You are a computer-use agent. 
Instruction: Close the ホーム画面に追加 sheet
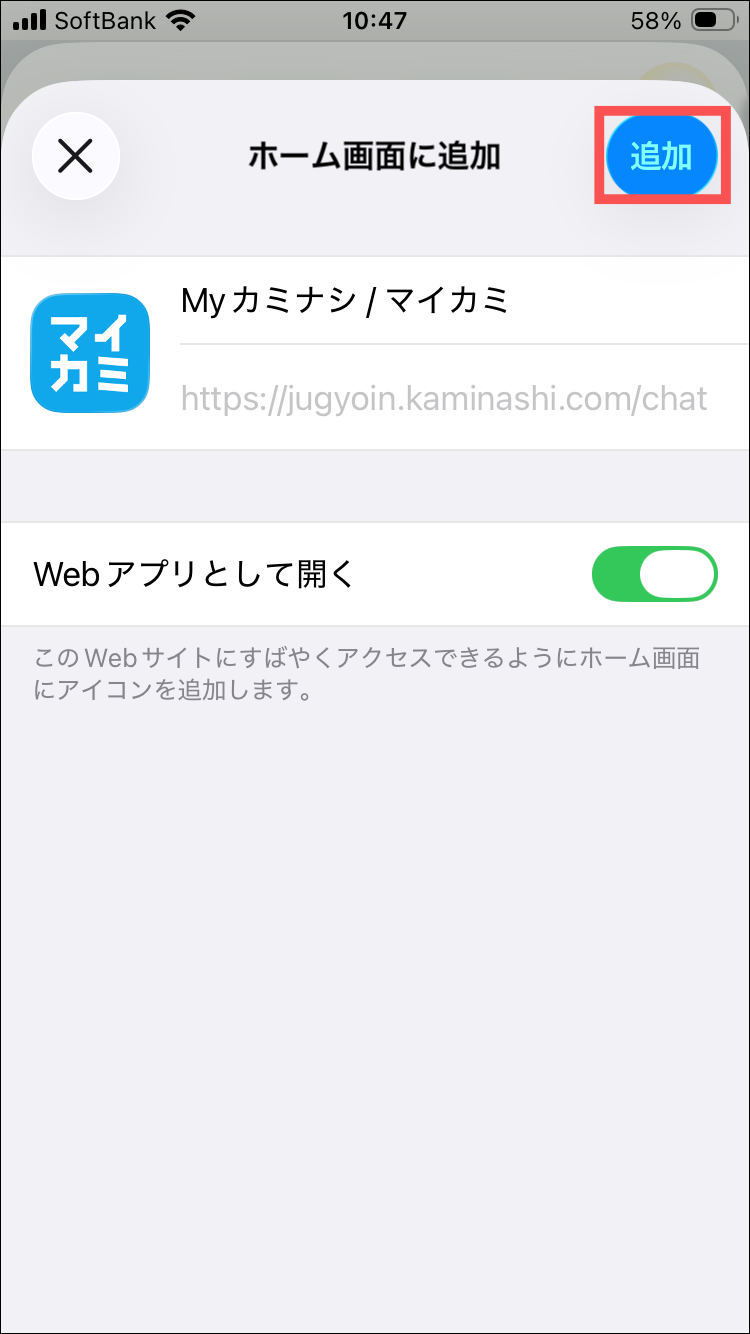[x=76, y=156]
